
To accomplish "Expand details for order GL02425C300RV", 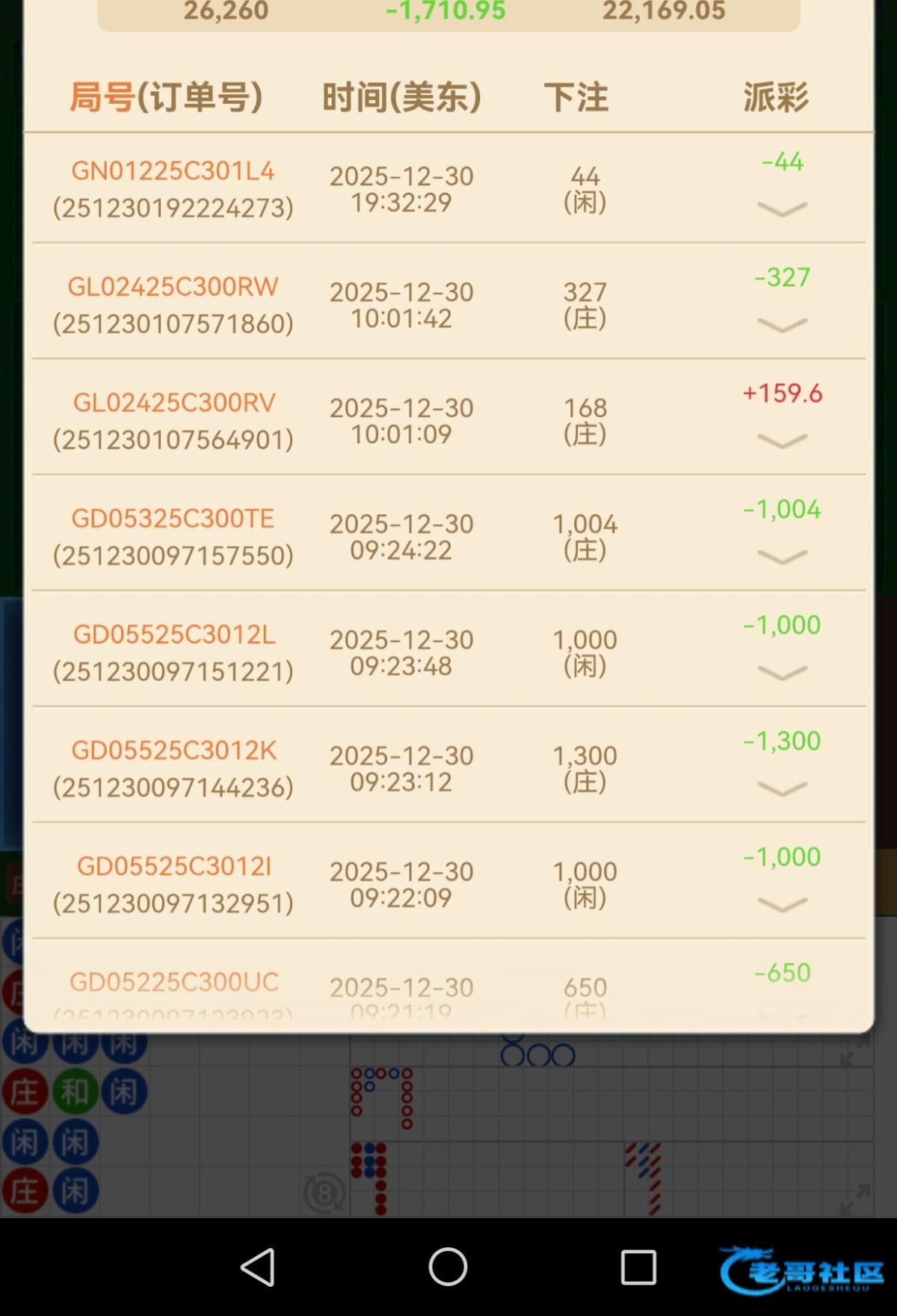I will point(782,441).
